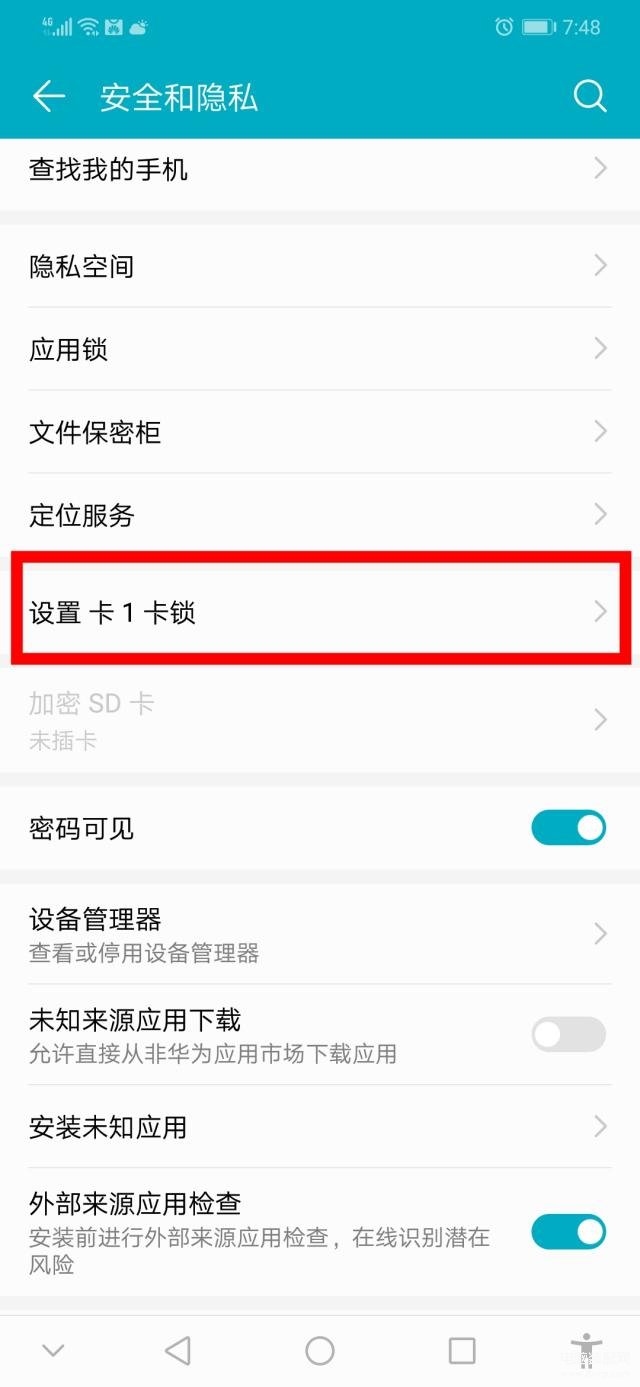This screenshot has height=1387, width=640.
Task: Open 定位服务 settings
Action: coord(320,516)
